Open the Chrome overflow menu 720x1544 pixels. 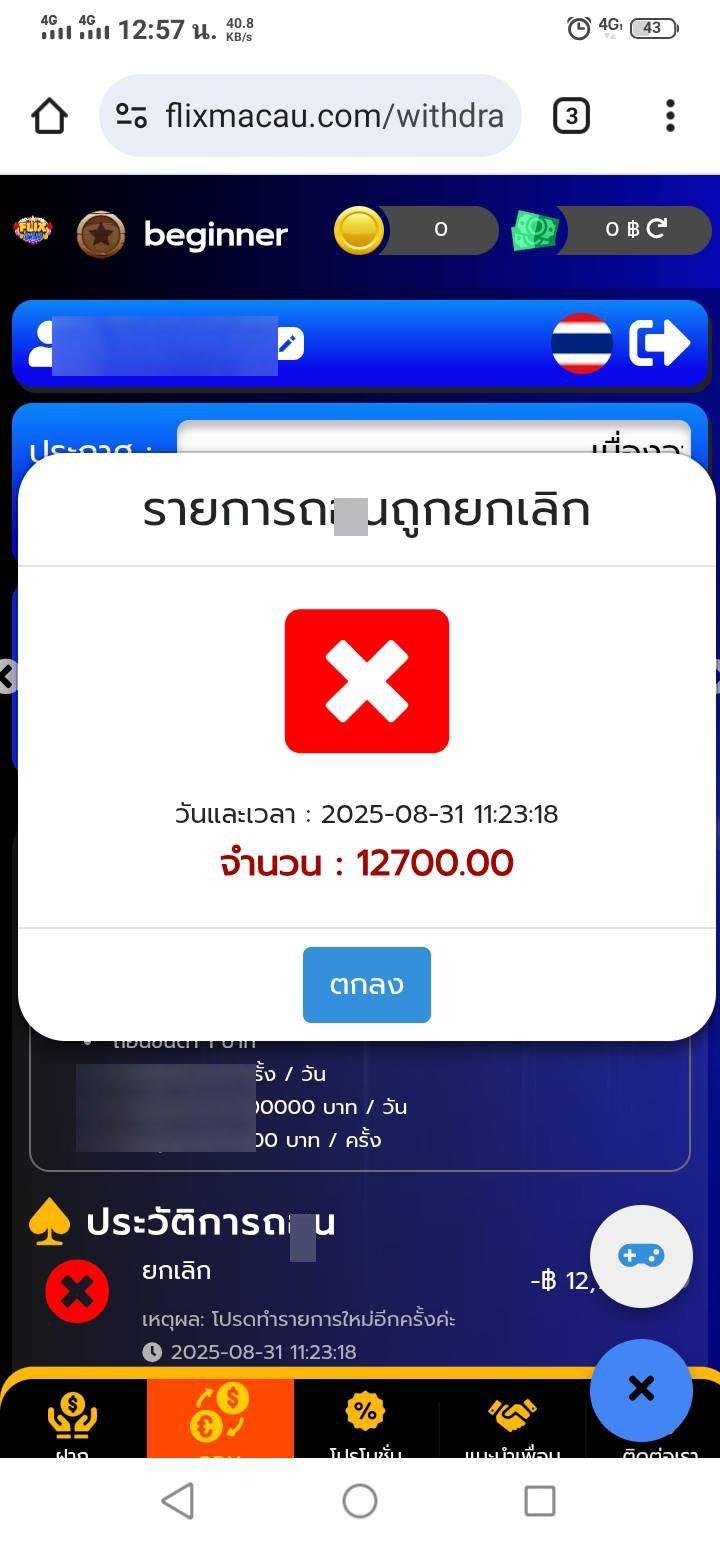coord(670,116)
